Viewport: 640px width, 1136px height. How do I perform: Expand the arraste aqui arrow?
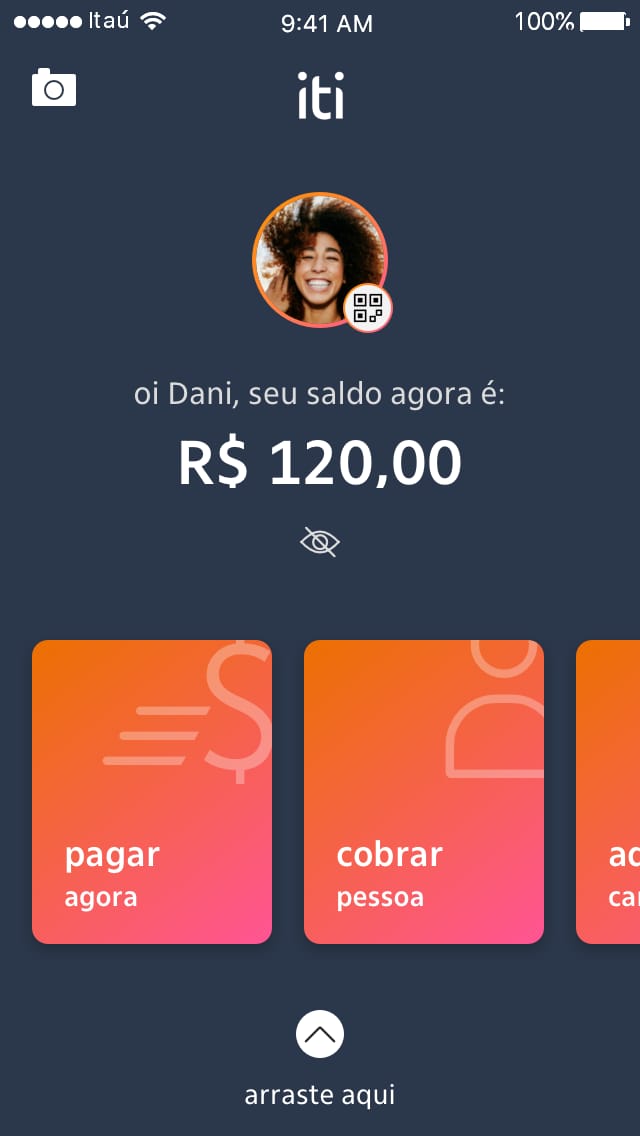click(x=320, y=1034)
